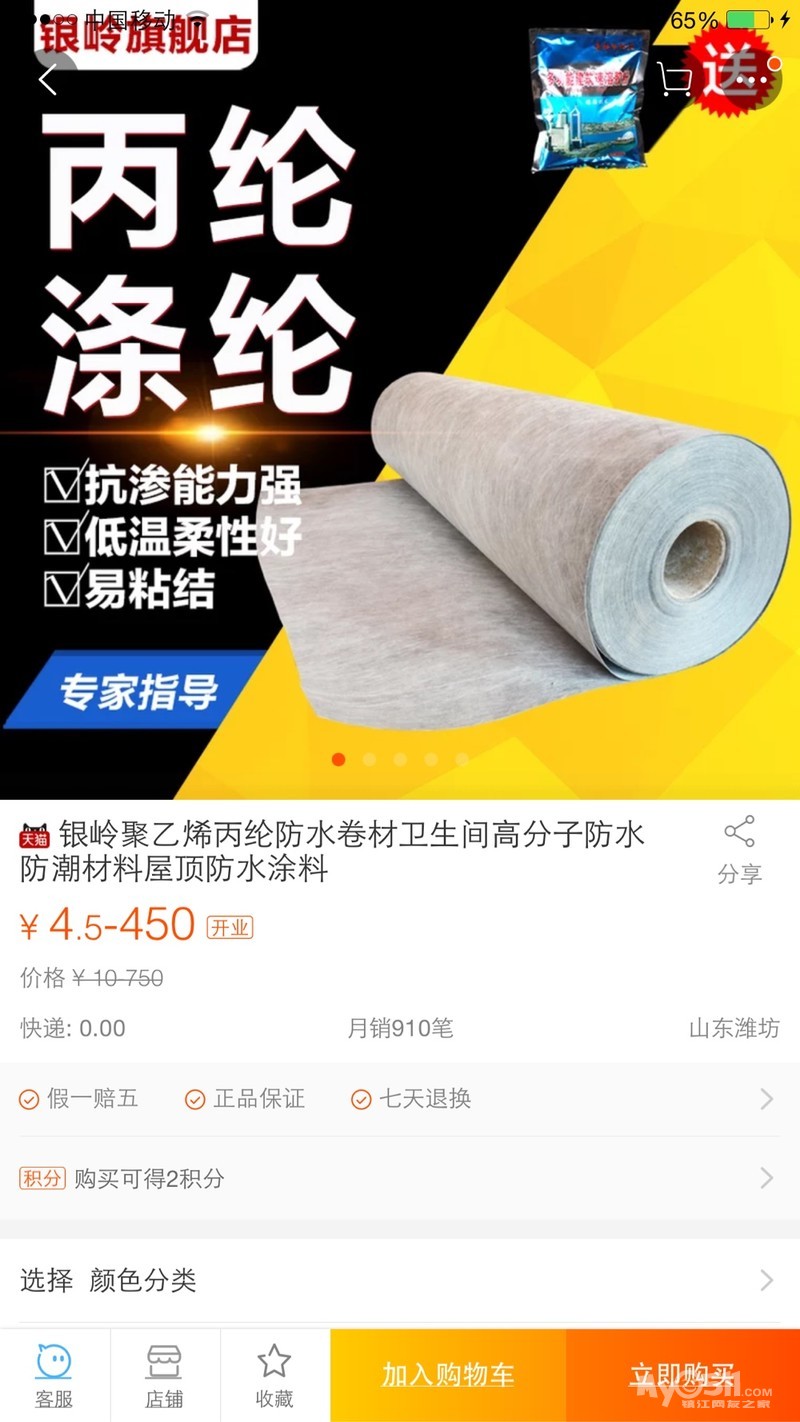The width and height of the screenshot is (800, 1422).
Task: View service guarantees row 假一赔五
Action: click(x=400, y=1099)
